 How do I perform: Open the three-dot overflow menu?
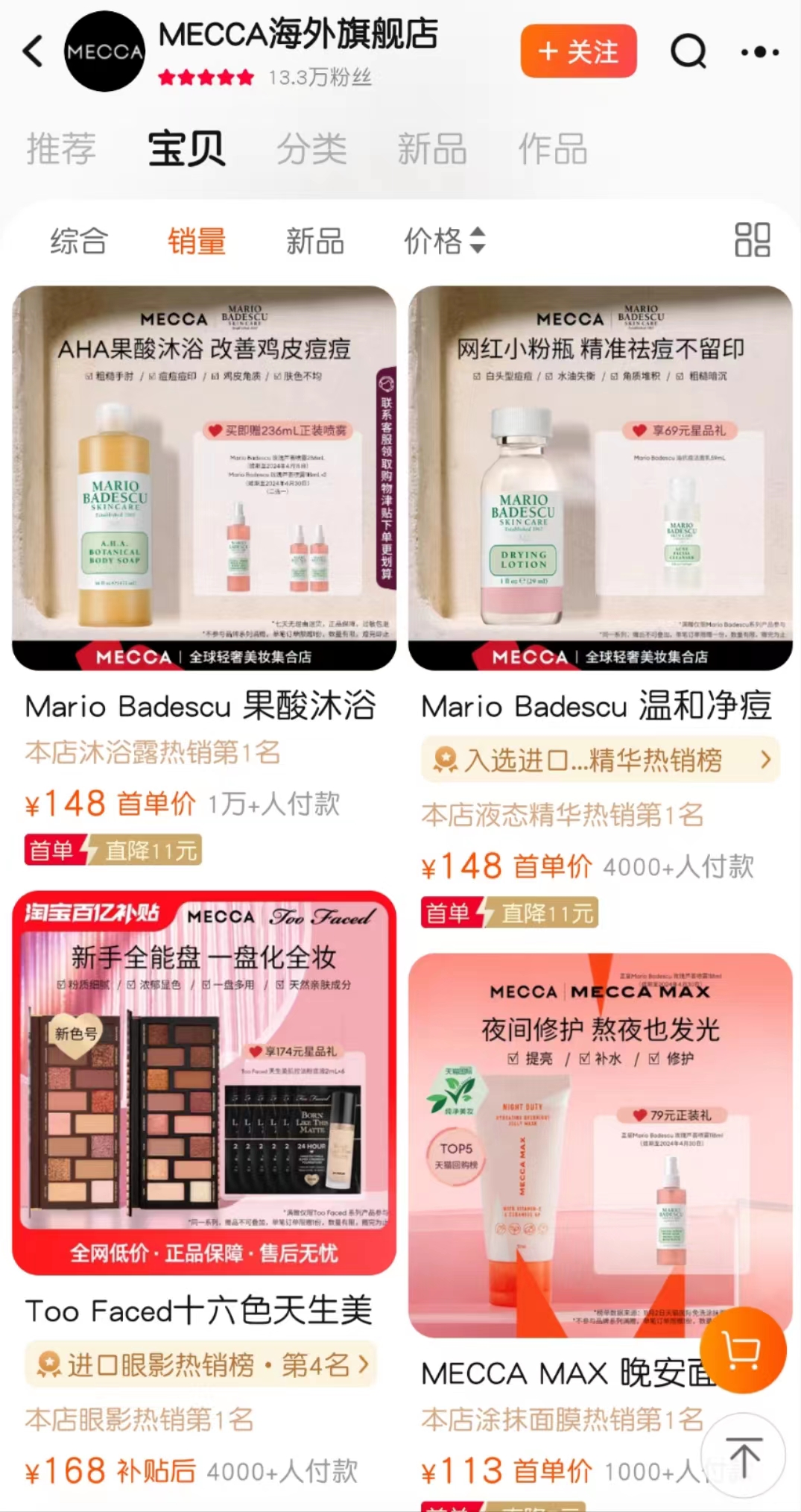tap(759, 51)
